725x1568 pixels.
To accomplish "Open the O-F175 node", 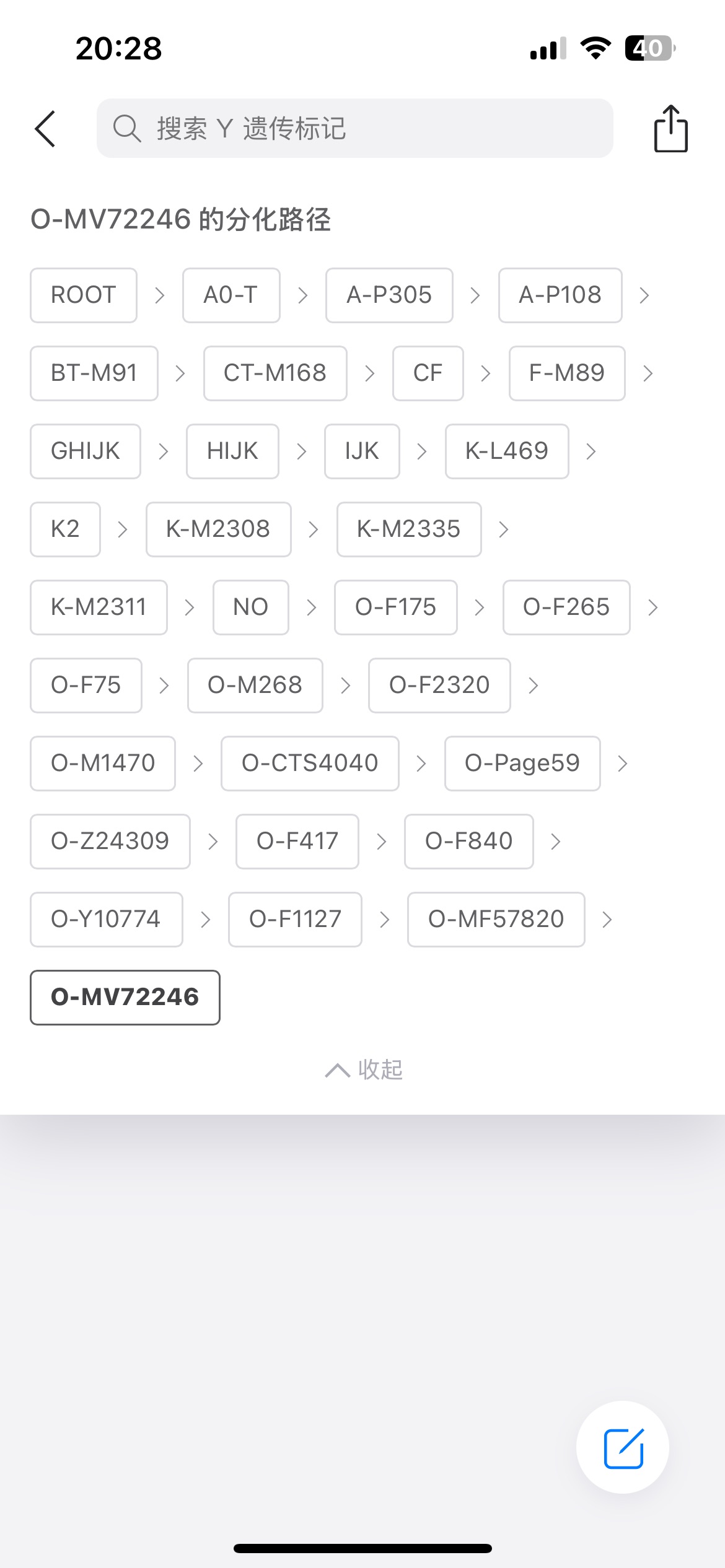I will coord(396,608).
